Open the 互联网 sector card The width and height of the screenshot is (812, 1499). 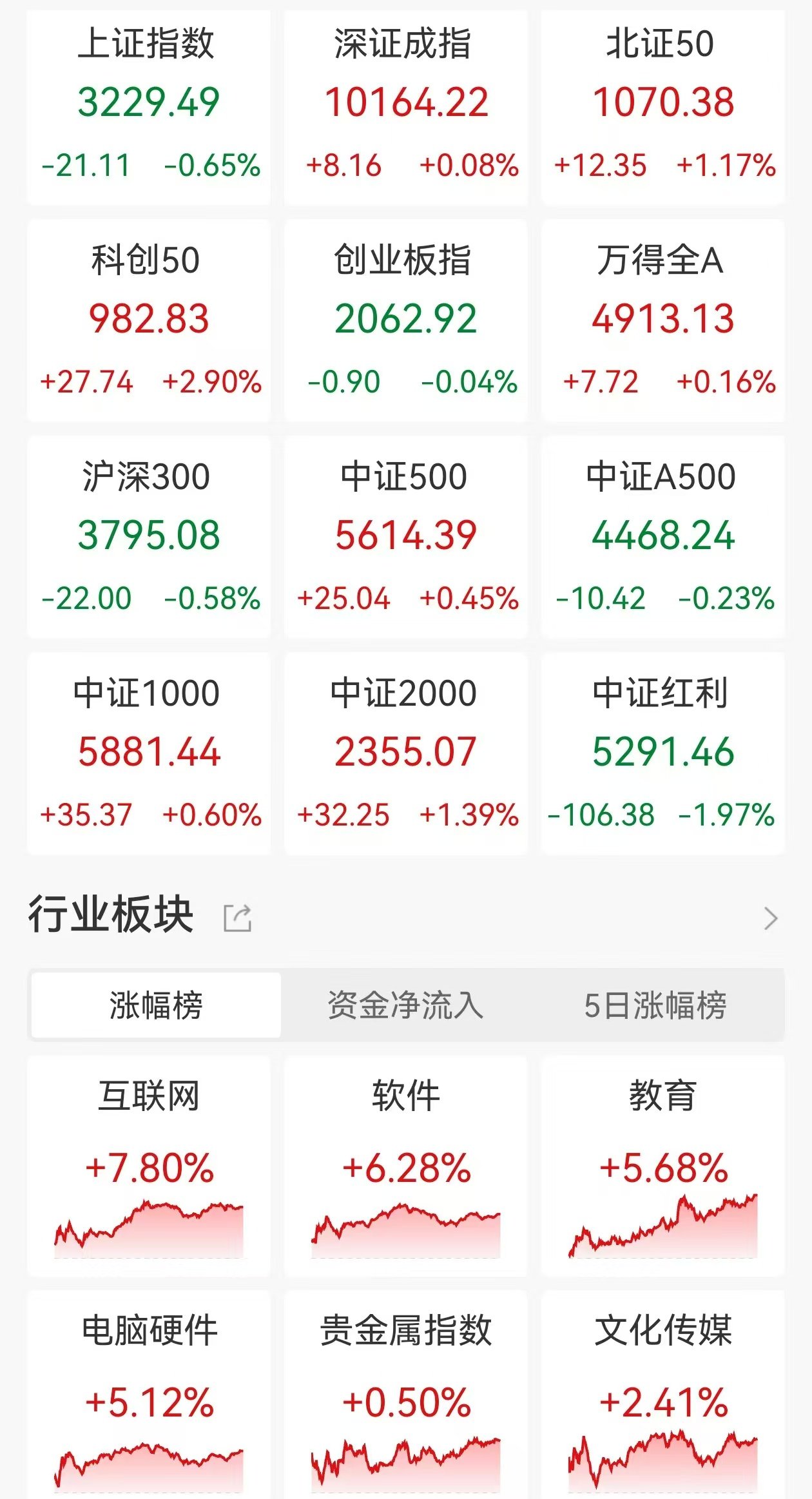(149, 1166)
